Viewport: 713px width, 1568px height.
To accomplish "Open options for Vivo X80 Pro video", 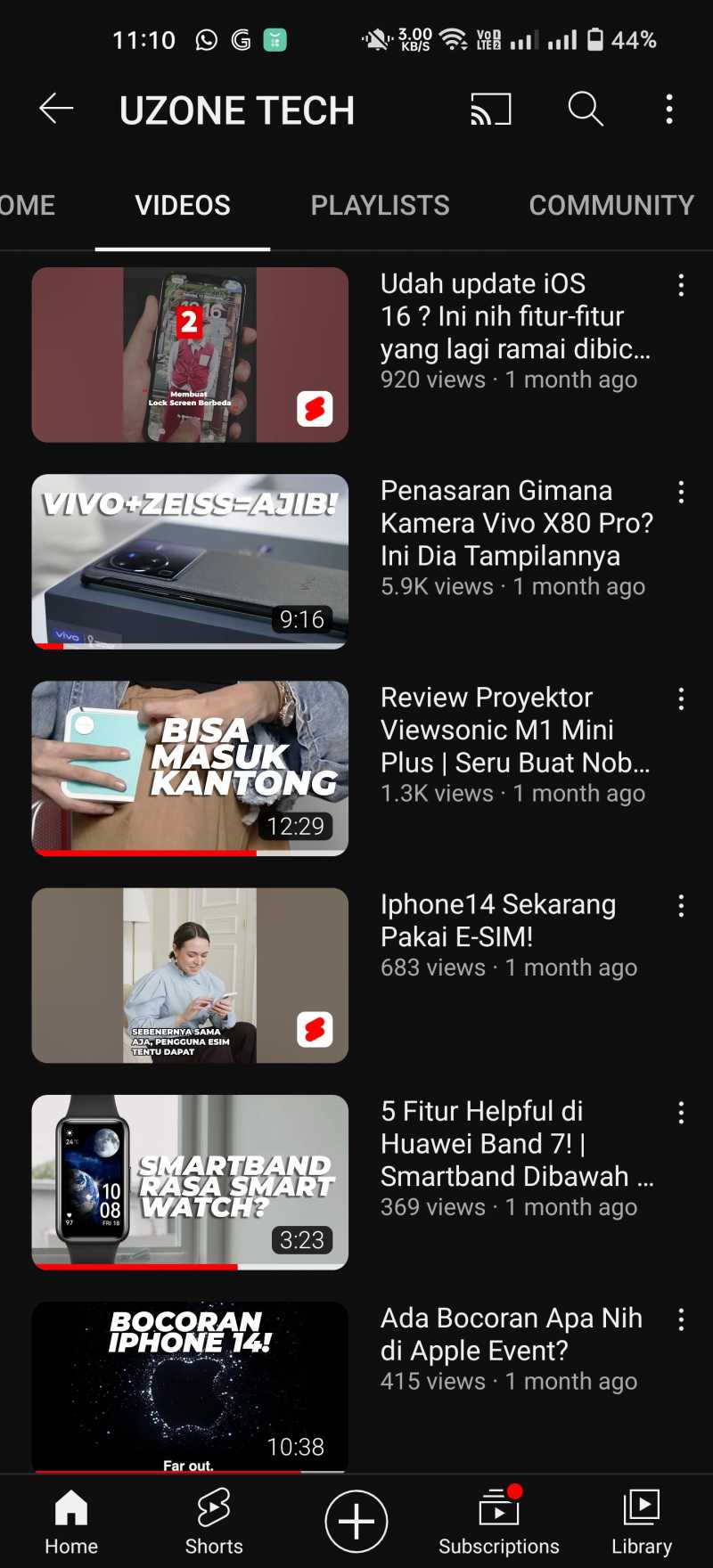I will [681, 492].
